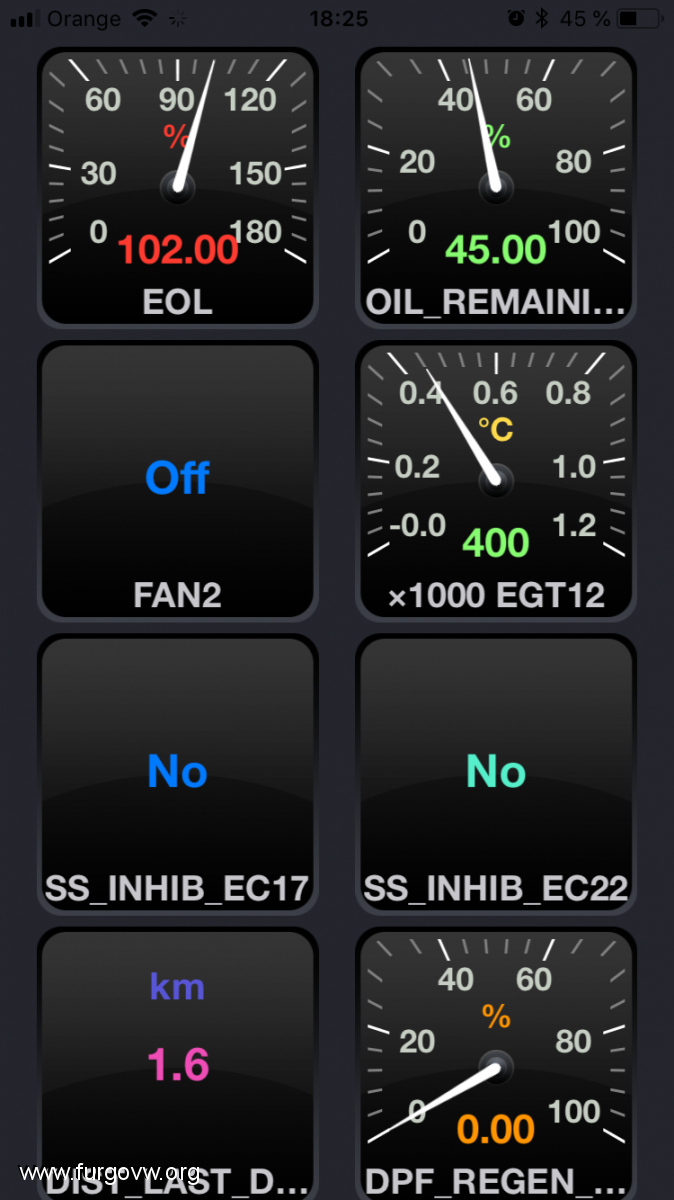The image size is (674, 1200).
Task: Open the EOL gauge tile
Action: point(178,187)
